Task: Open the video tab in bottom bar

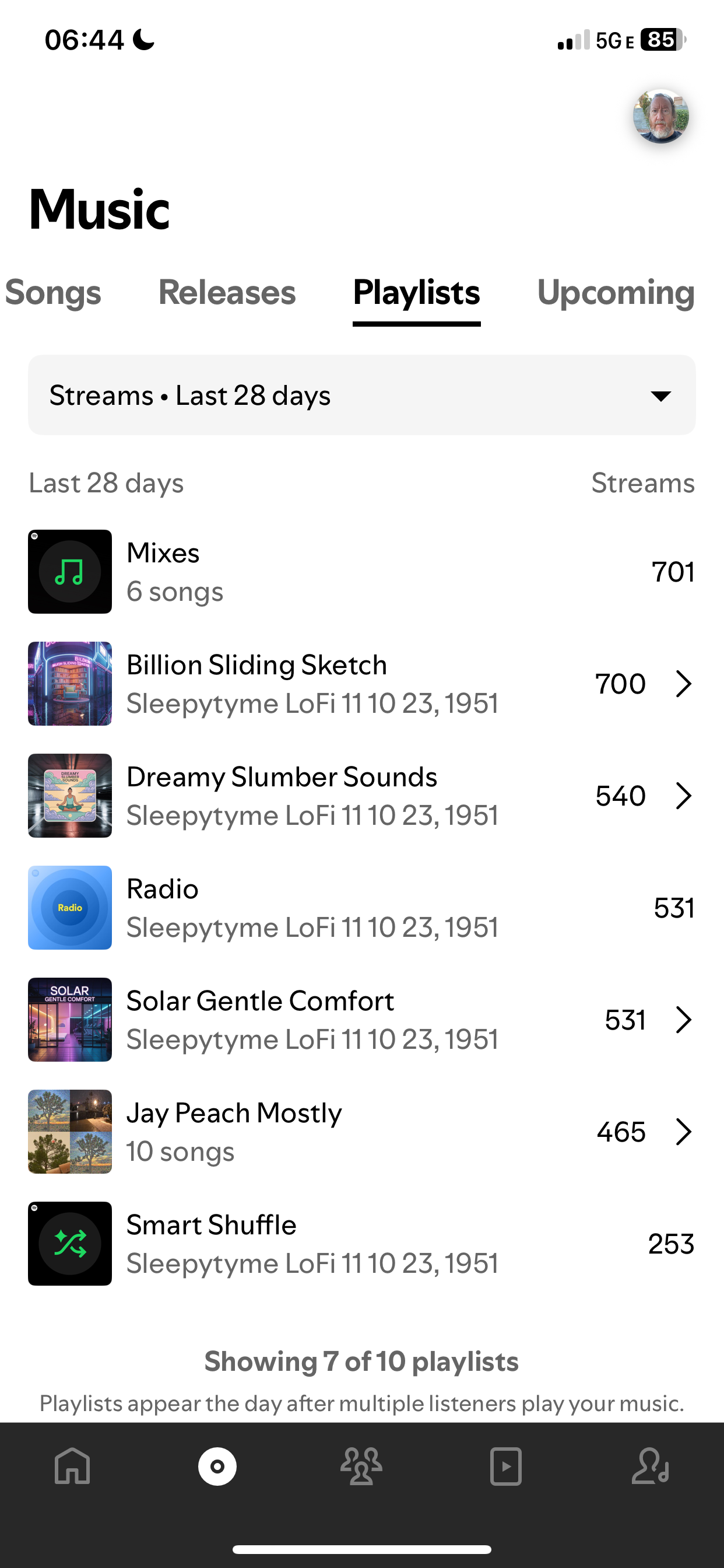Action: (x=505, y=1466)
